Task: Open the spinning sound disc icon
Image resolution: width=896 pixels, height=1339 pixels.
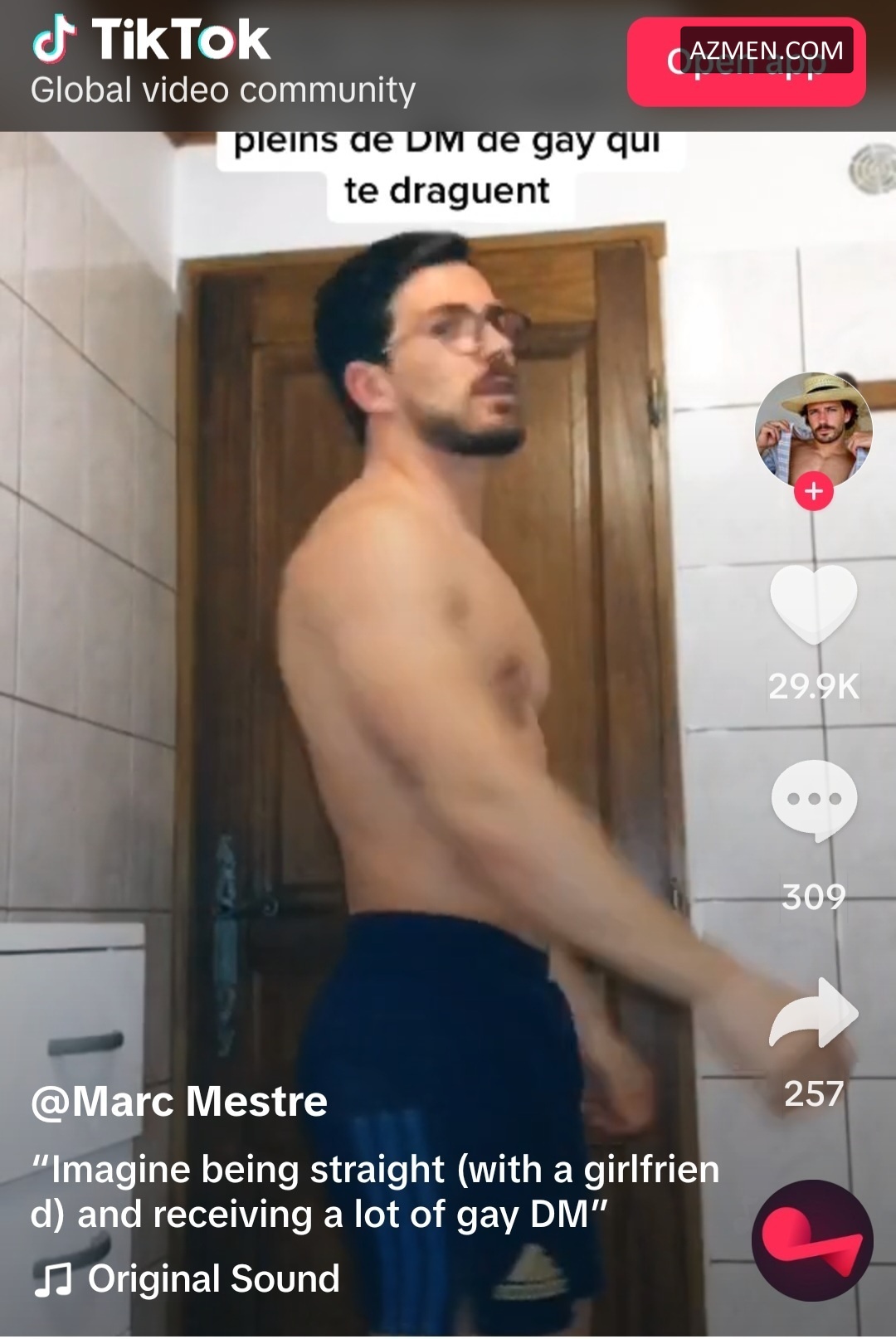Action: click(812, 1240)
